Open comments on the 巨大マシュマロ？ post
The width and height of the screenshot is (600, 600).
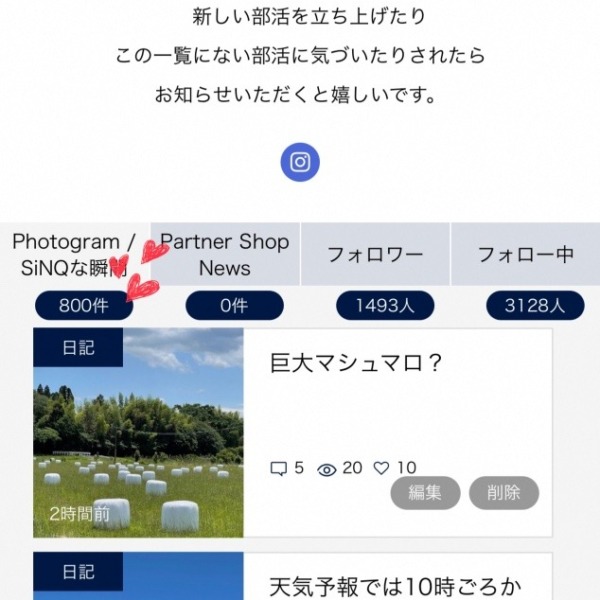coord(280,468)
